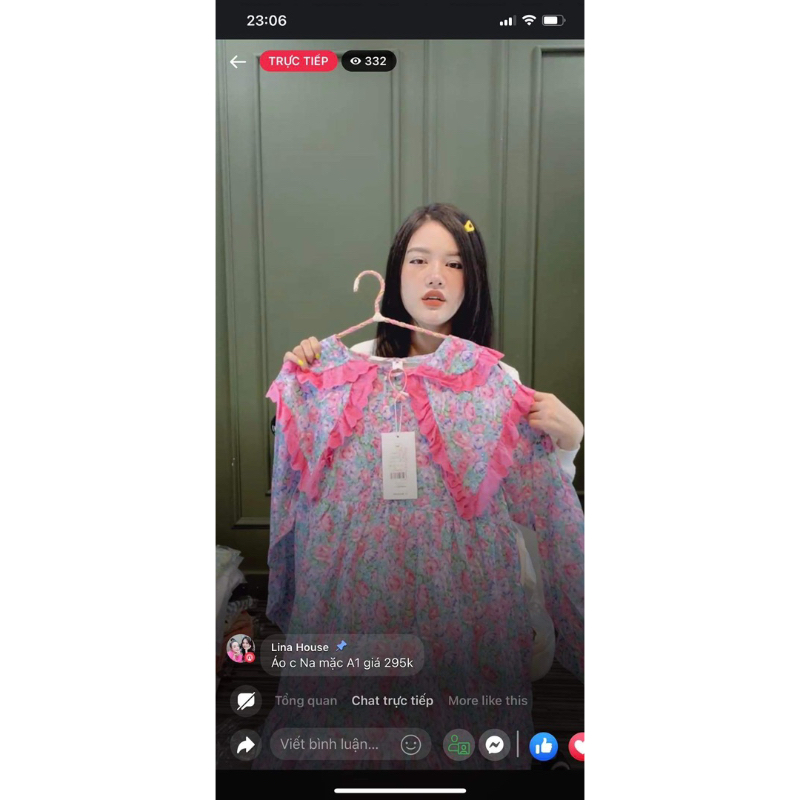Go back from the live stream
800x800 pixels.
[x=238, y=62]
